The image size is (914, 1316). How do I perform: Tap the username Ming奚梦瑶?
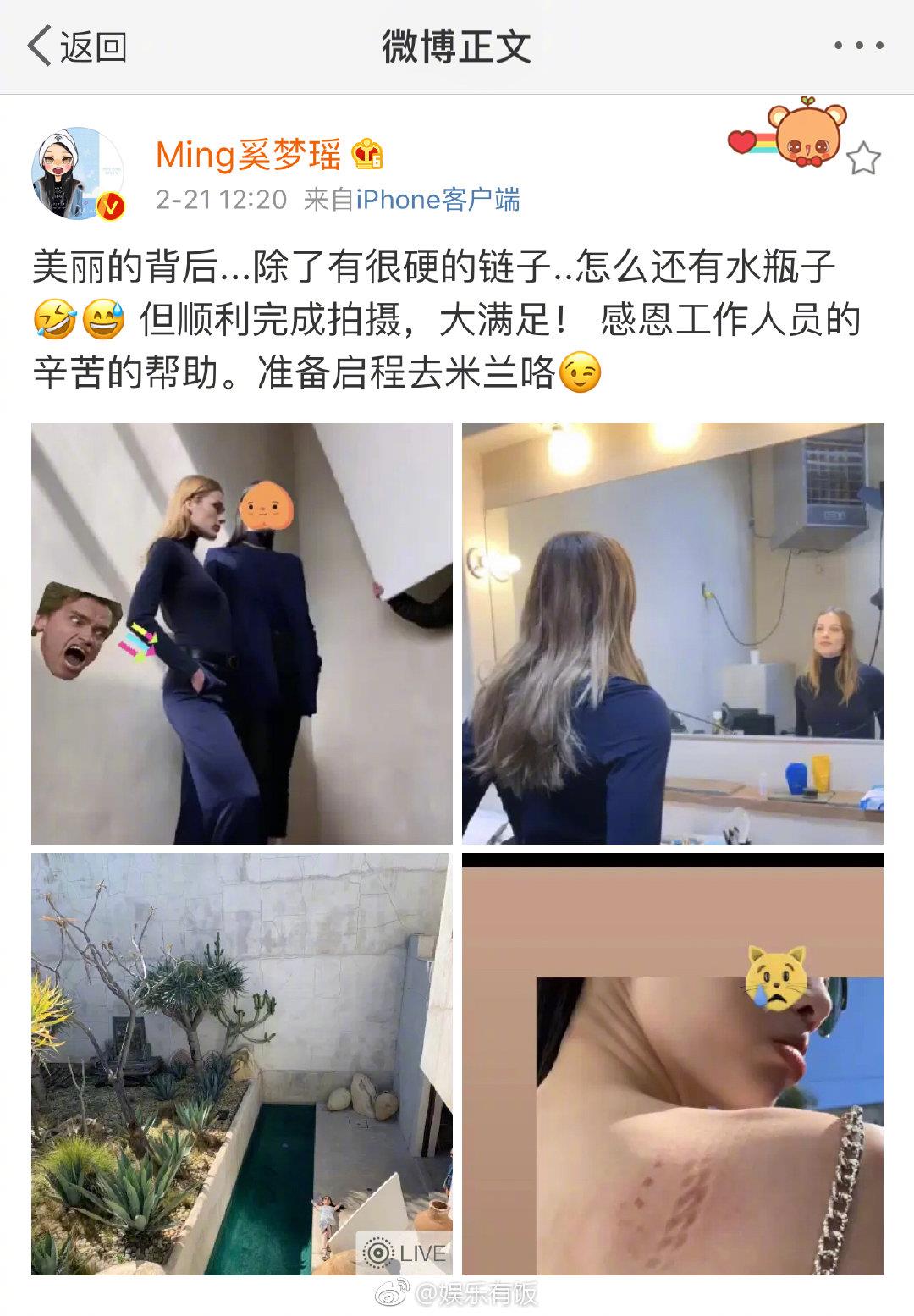coord(248,156)
